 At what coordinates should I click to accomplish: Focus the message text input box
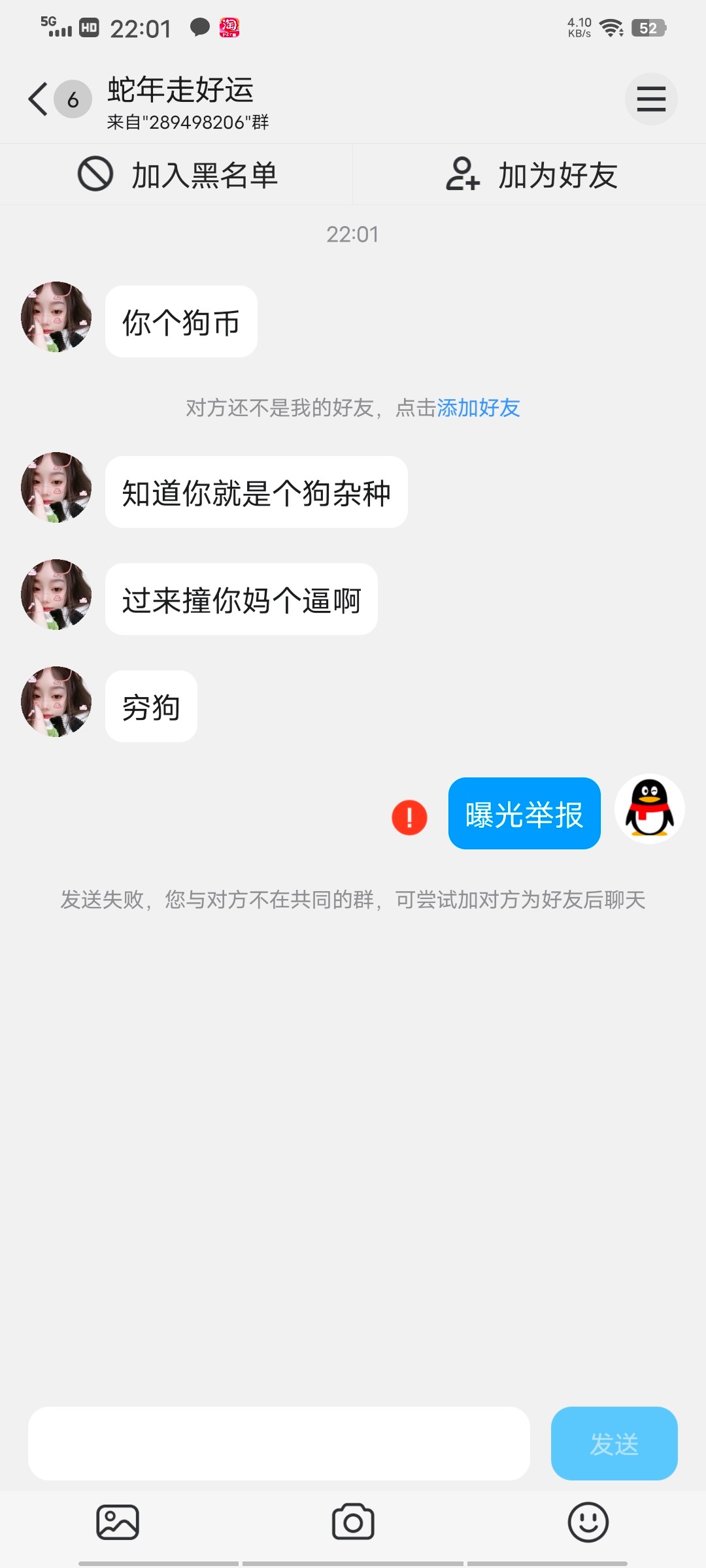point(278,1443)
